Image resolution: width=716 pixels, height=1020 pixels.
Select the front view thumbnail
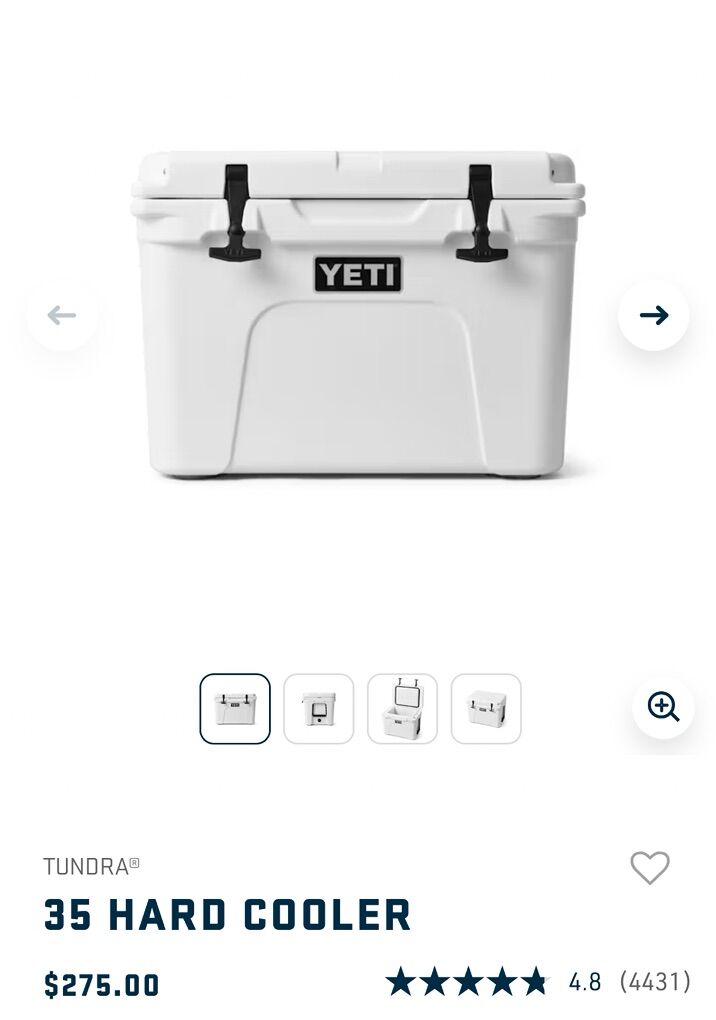tap(235, 709)
